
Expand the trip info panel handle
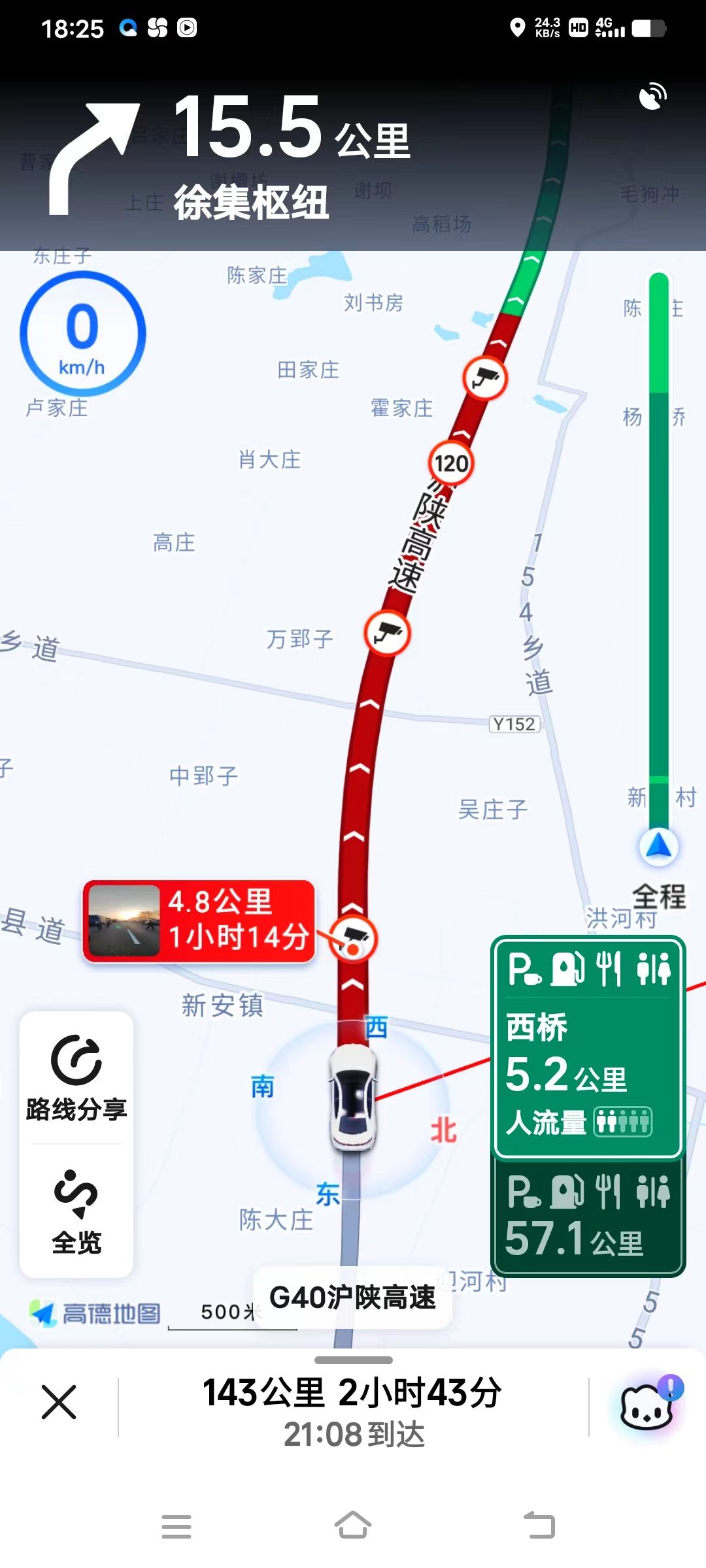click(x=353, y=1360)
